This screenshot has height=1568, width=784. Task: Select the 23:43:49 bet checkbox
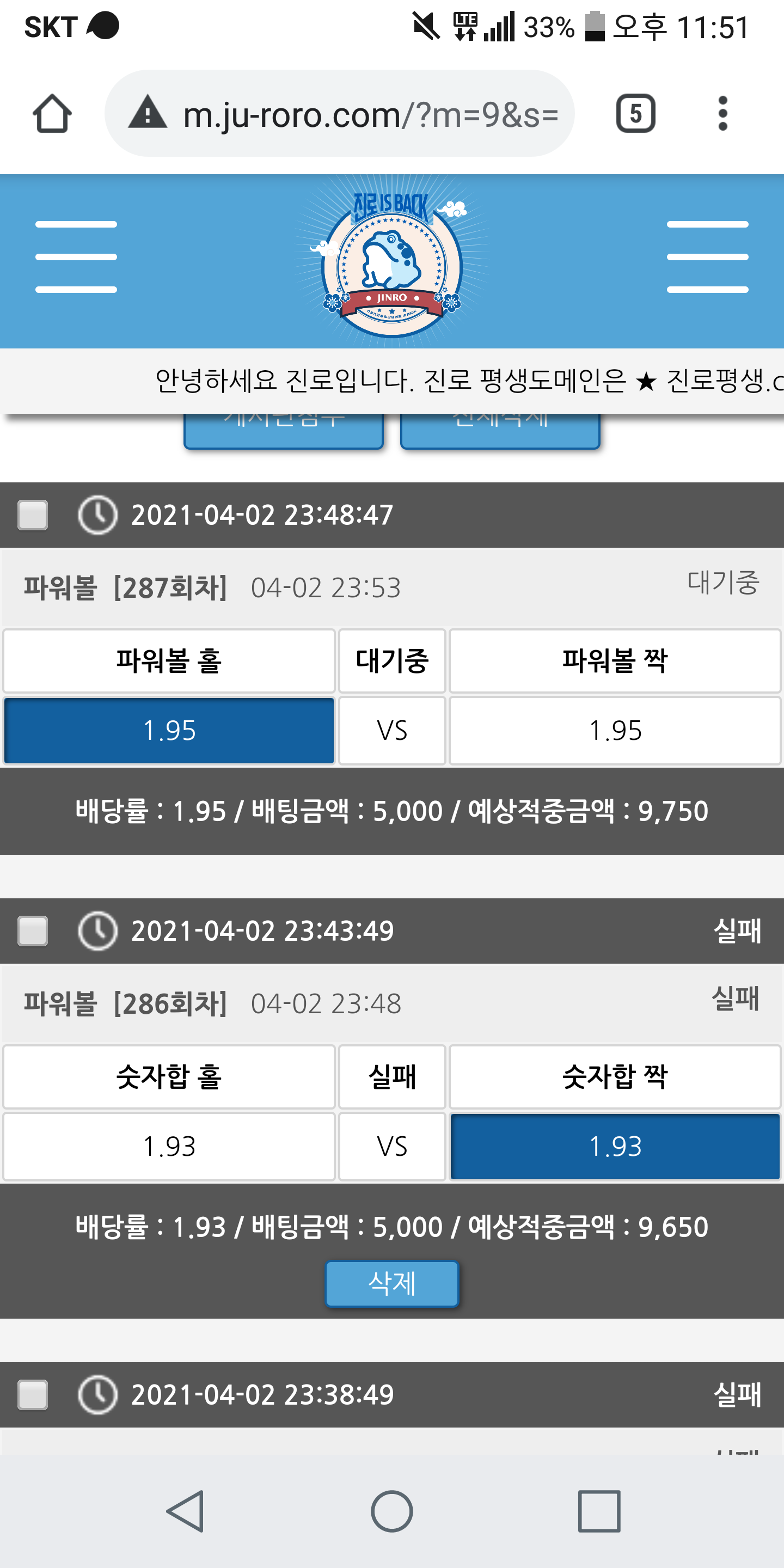pyautogui.click(x=33, y=930)
